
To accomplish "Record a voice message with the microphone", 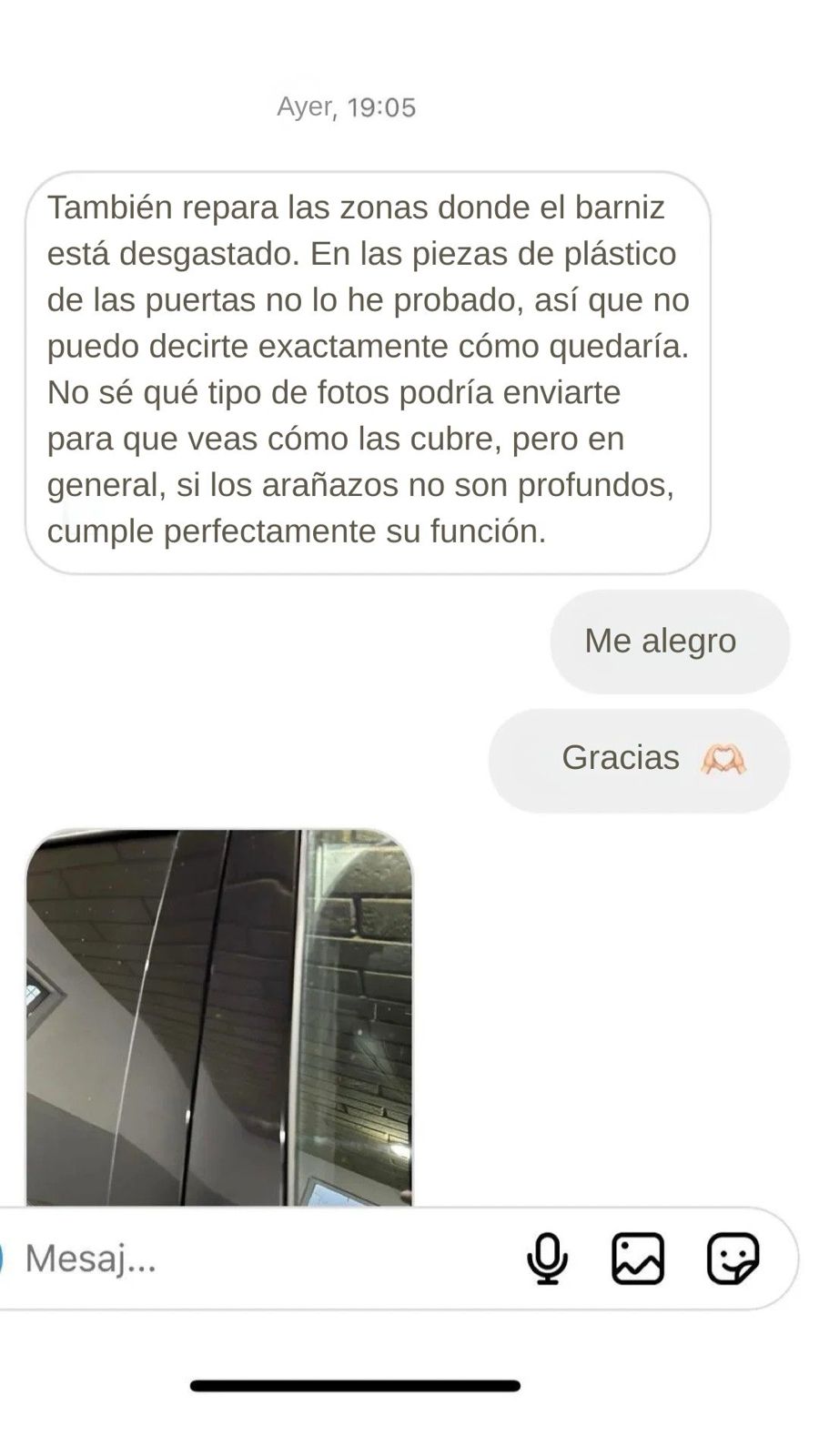I will click(x=547, y=1259).
